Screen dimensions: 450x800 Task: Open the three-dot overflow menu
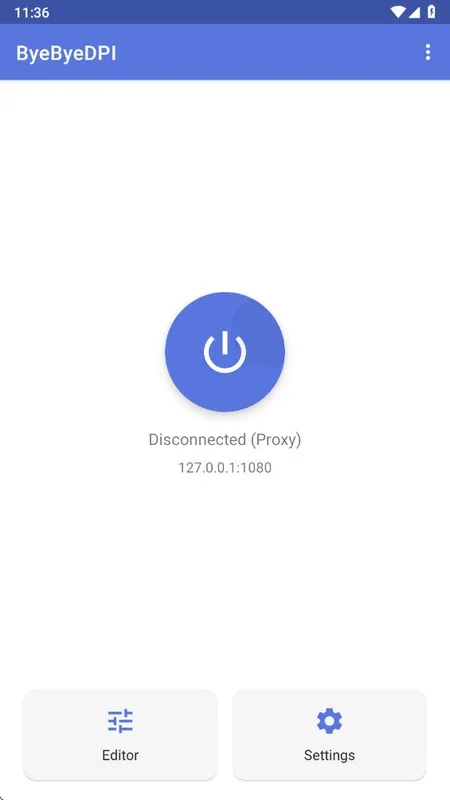428,52
